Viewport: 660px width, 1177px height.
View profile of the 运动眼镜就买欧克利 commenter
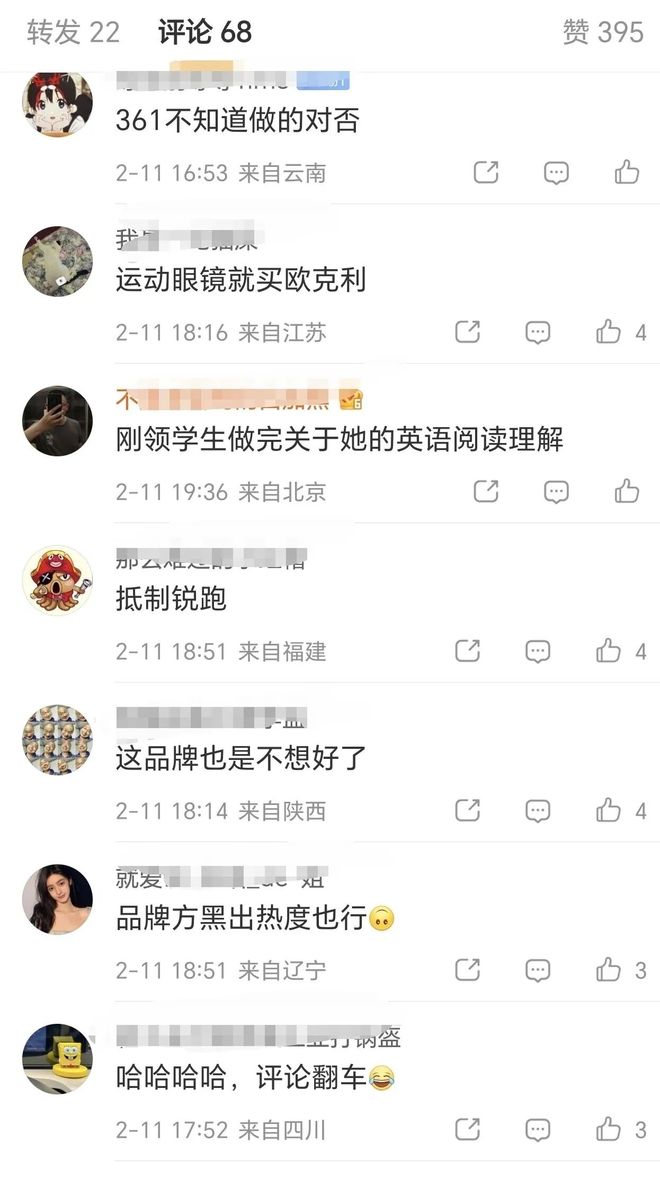coord(57,261)
